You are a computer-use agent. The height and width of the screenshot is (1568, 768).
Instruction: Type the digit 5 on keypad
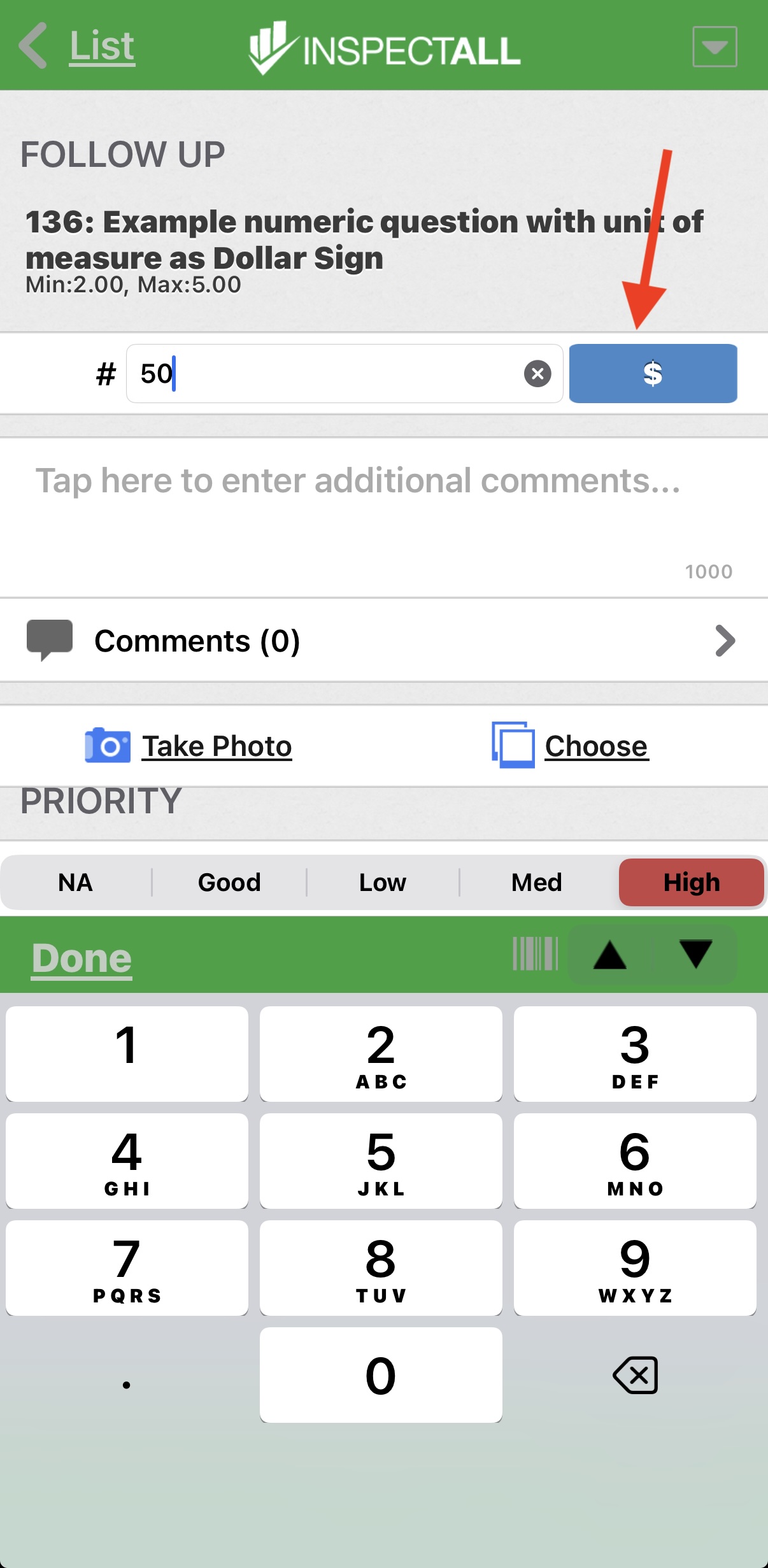tap(381, 1161)
